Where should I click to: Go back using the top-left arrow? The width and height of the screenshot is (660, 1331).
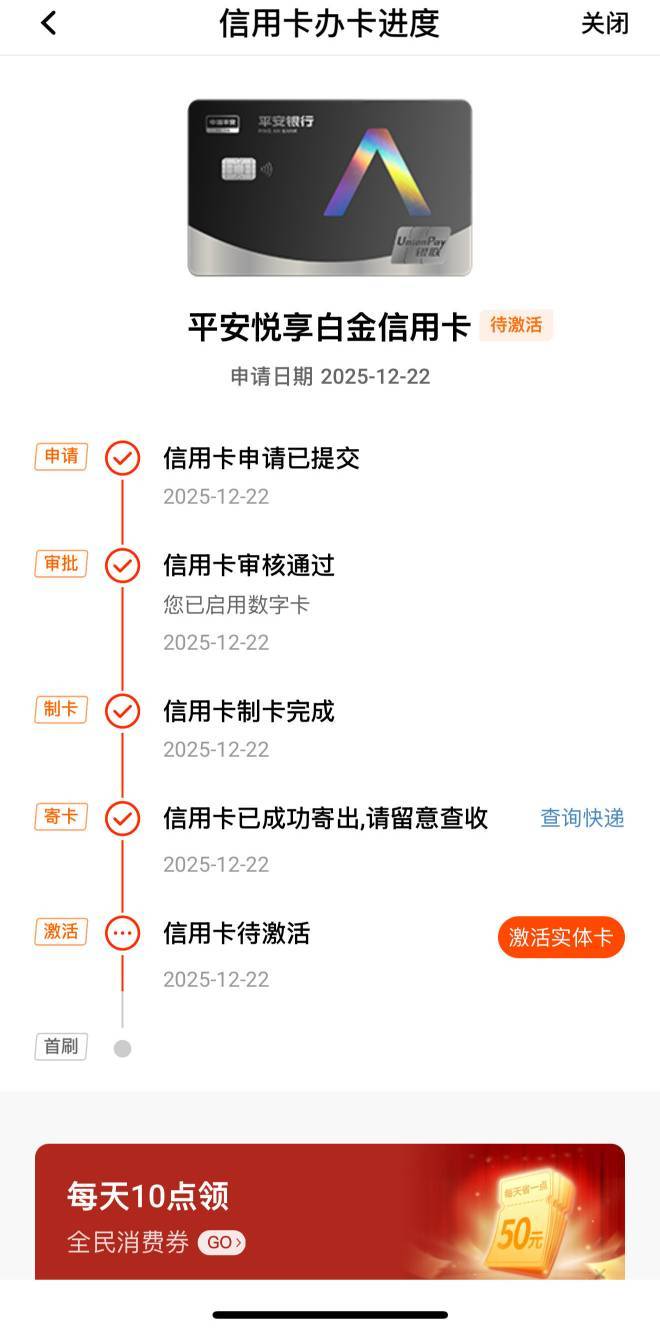click(48, 24)
